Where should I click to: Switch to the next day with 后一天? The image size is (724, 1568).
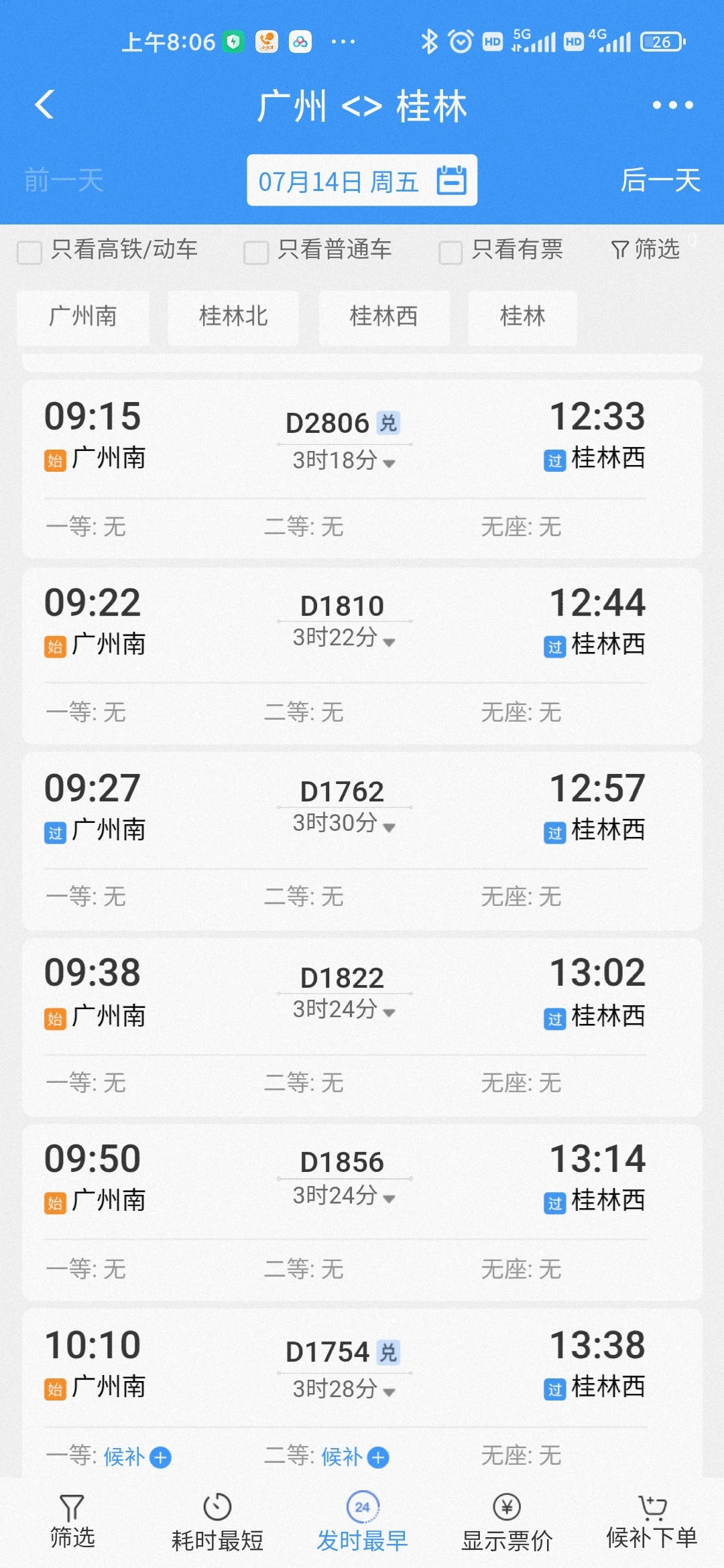pyautogui.click(x=660, y=180)
